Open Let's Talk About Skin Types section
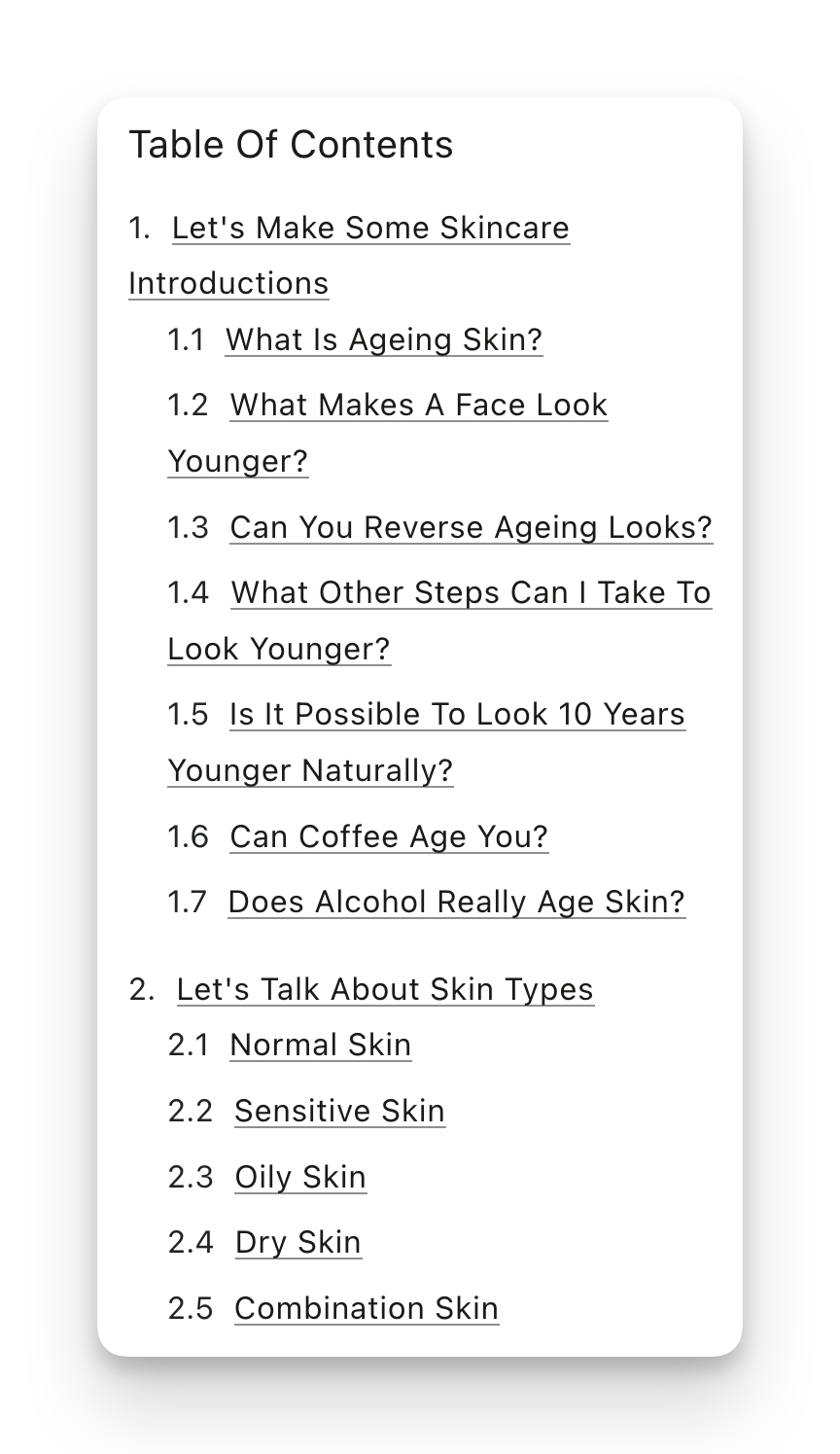This screenshot has width=840, height=1454. (385, 990)
